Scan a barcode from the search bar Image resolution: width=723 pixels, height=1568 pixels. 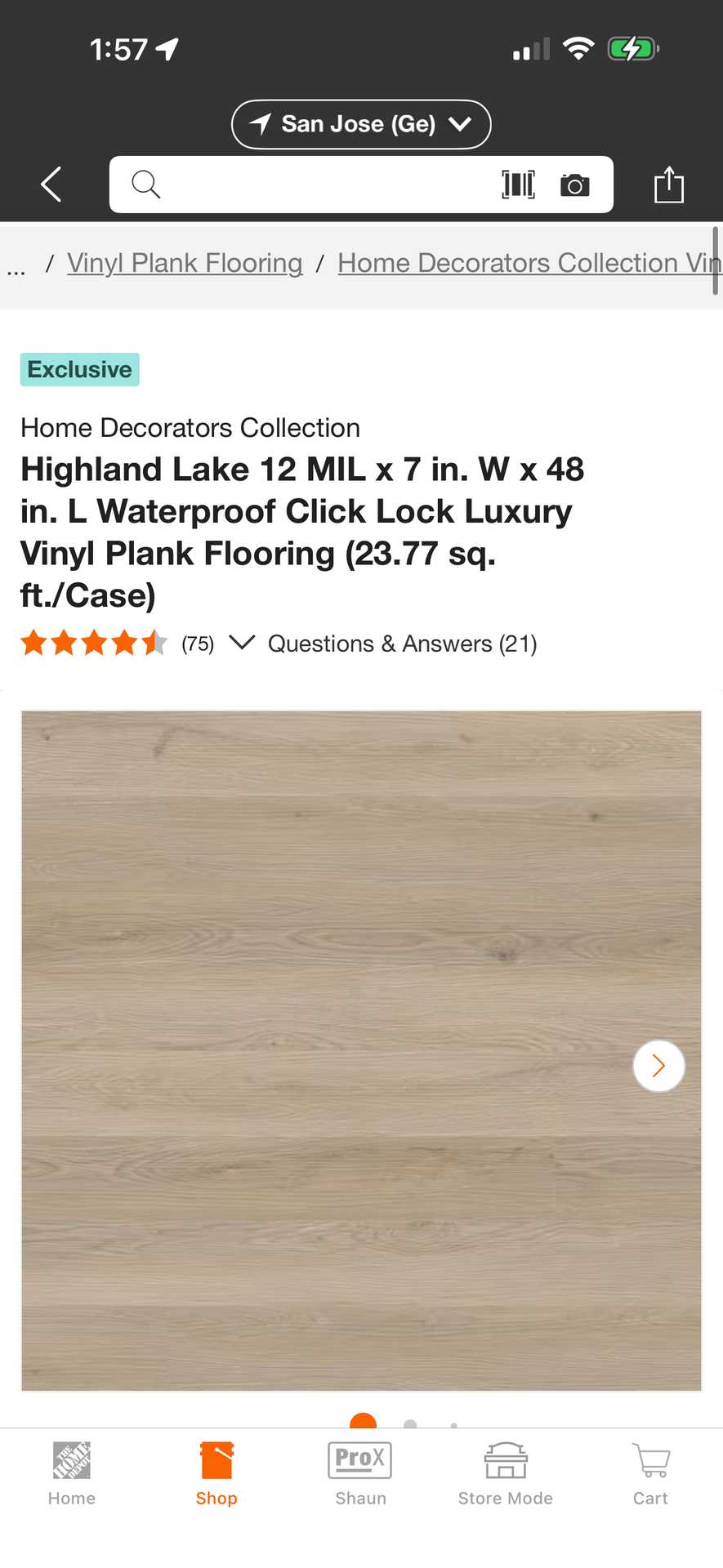(x=518, y=185)
